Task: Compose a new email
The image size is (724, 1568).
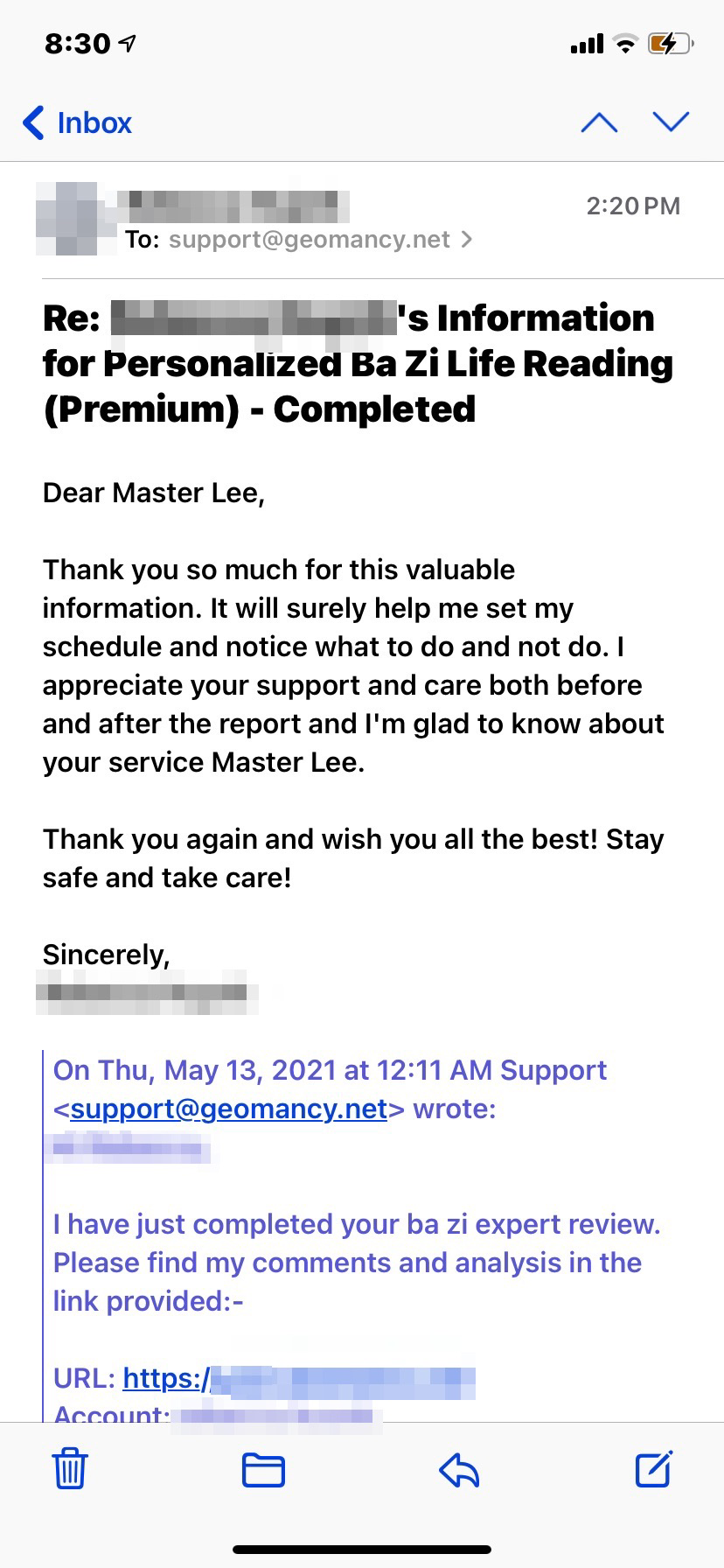Action: tap(653, 1469)
